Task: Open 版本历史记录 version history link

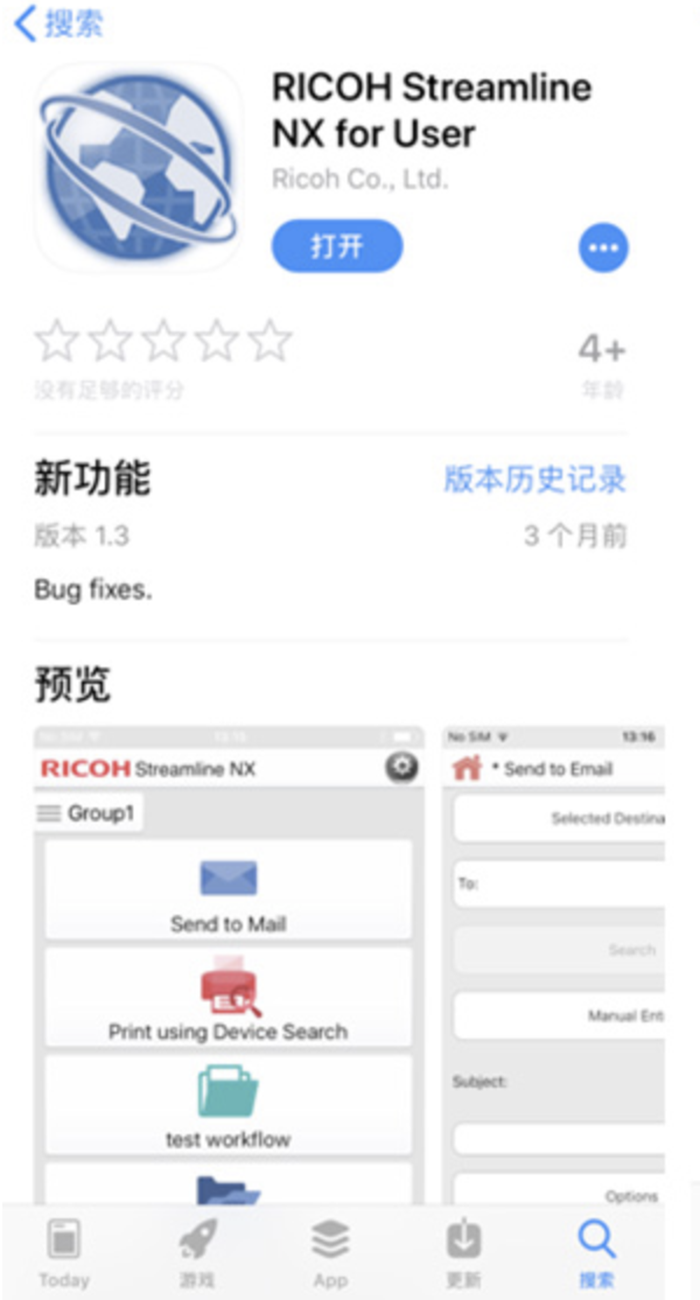Action: [534, 479]
